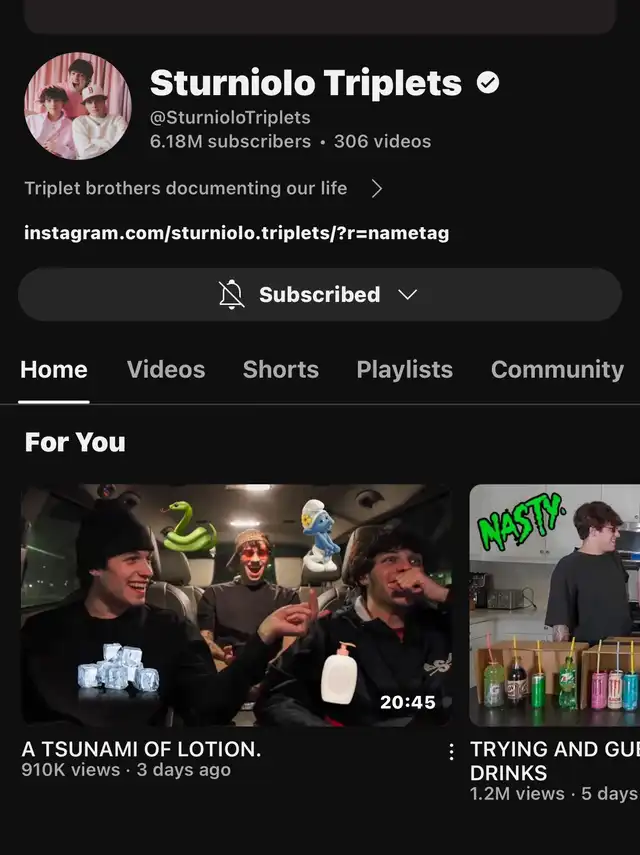Switch to the Shorts tab
This screenshot has width=640, height=855.
coord(280,370)
